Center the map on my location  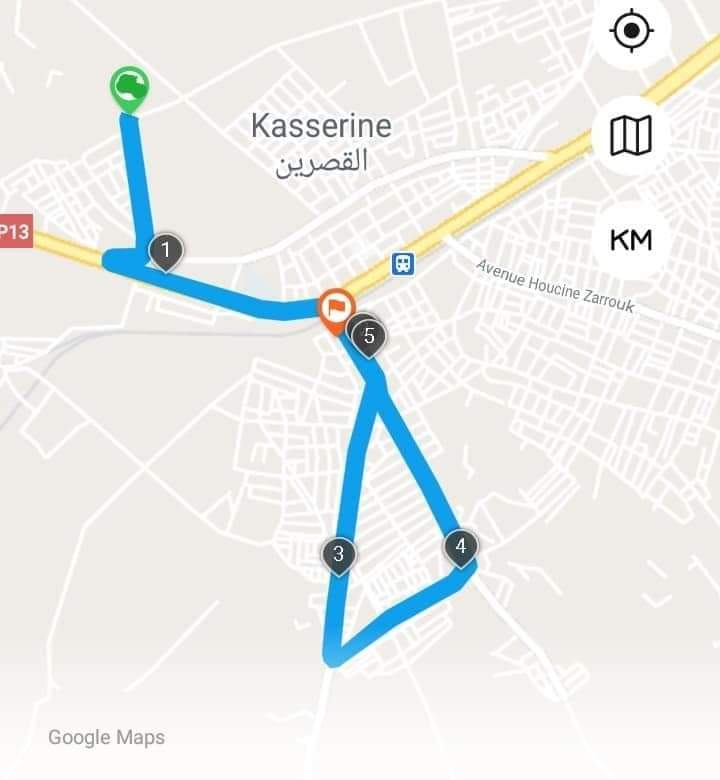pos(631,31)
